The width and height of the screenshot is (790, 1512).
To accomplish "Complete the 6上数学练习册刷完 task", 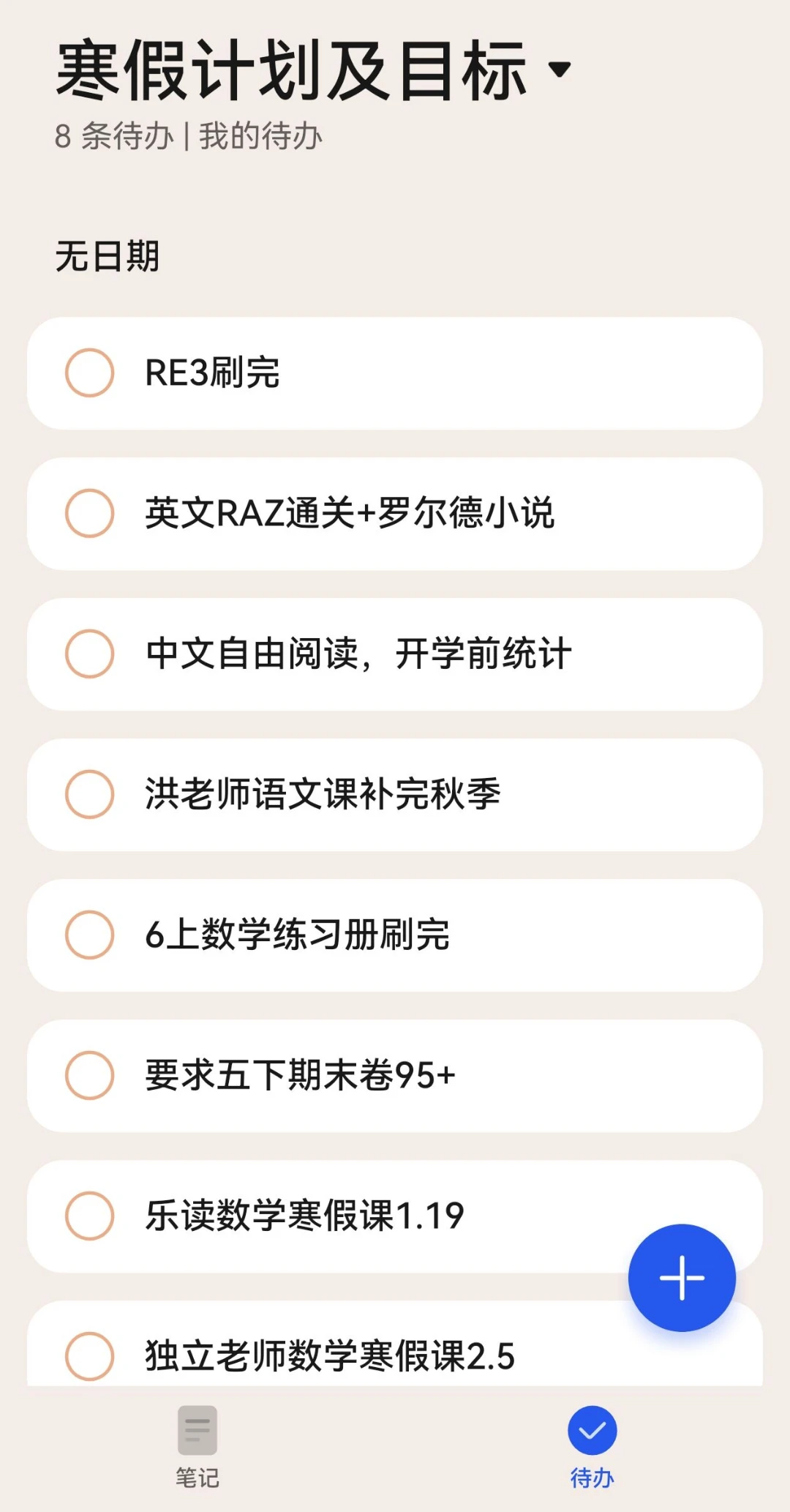I will click(x=89, y=935).
